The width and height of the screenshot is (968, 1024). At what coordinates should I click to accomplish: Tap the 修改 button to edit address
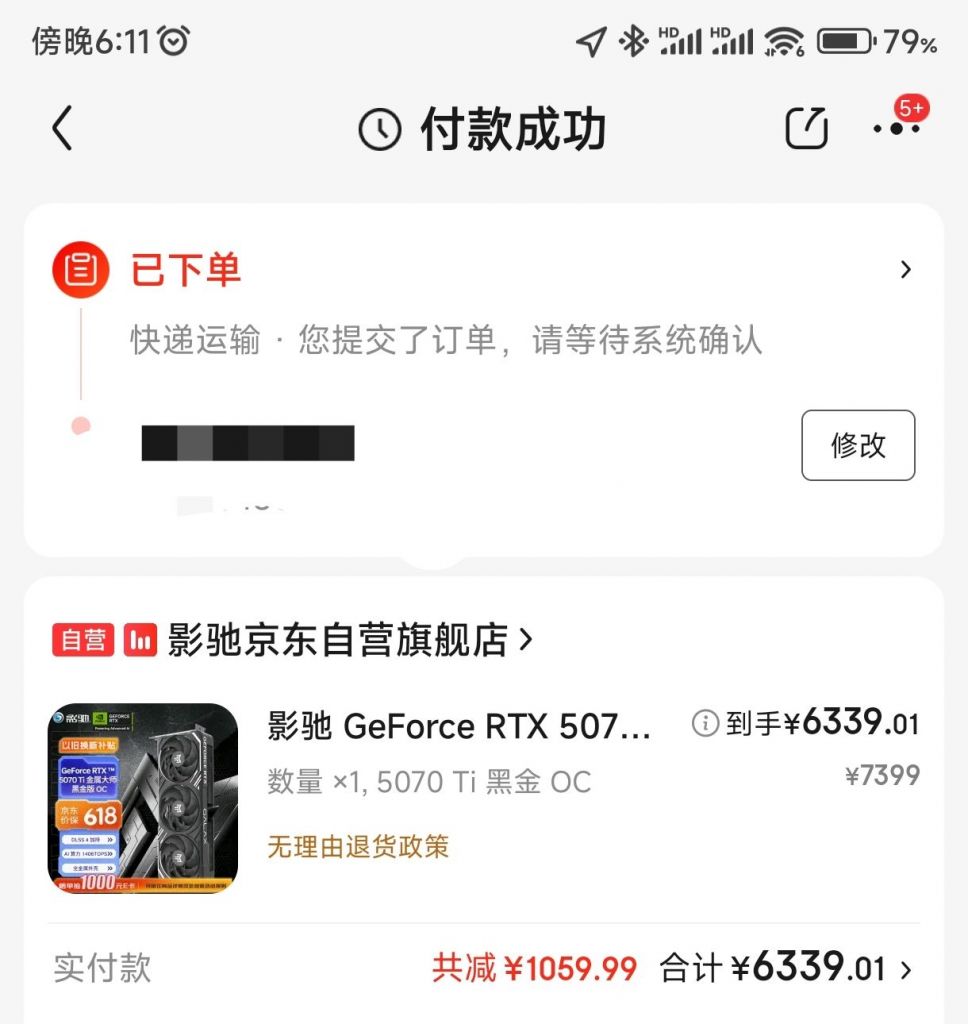coord(857,447)
